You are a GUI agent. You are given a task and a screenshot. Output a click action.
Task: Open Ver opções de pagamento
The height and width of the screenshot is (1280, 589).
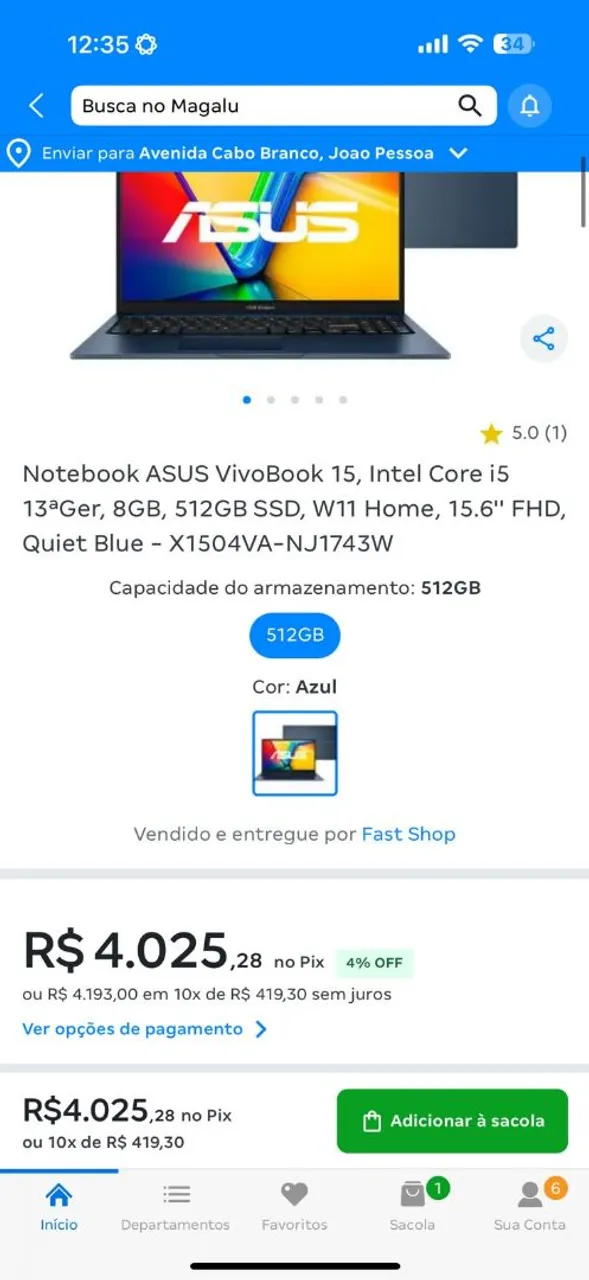[x=145, y=1029]
